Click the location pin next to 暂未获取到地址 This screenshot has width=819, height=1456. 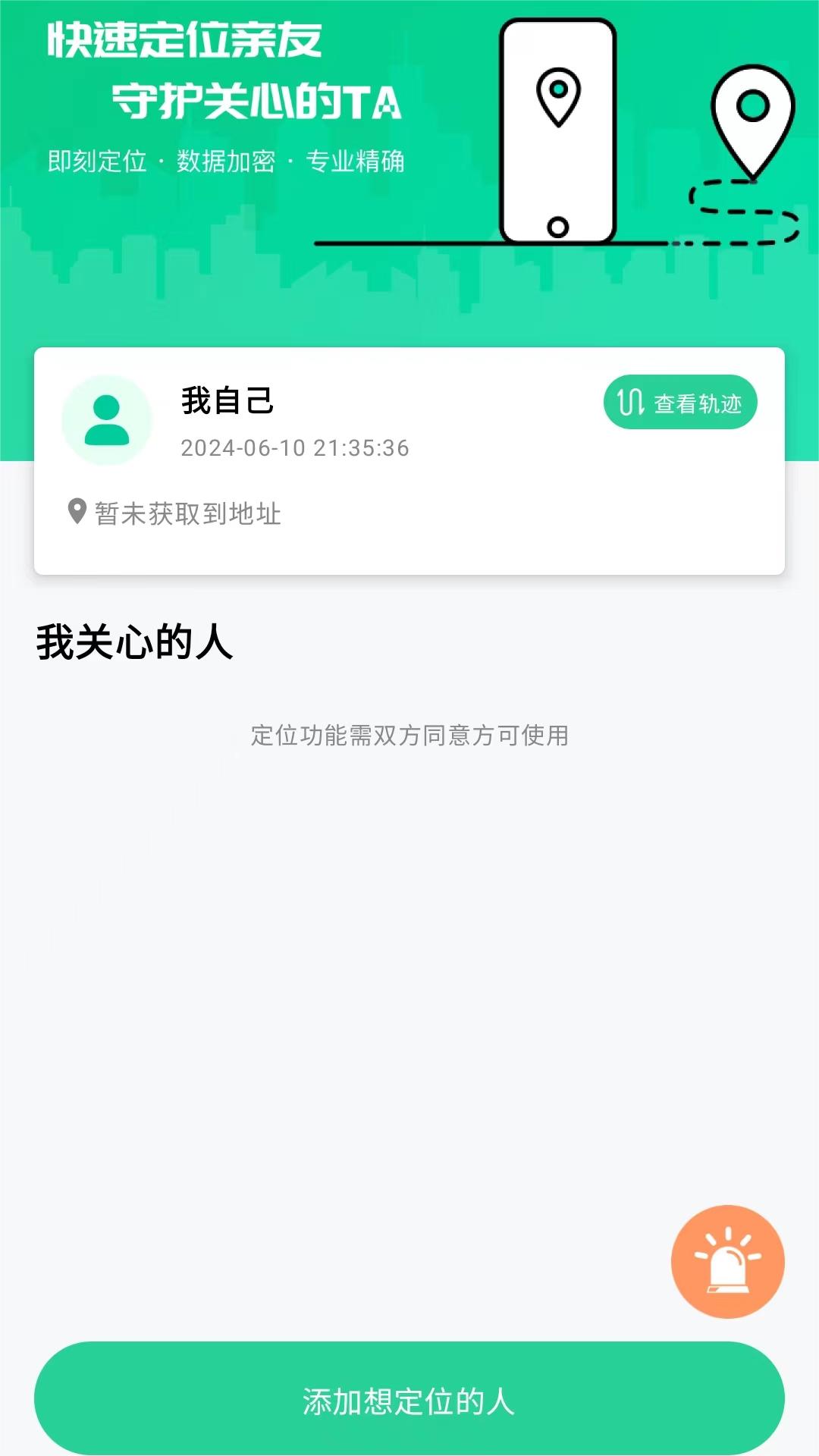76,512
